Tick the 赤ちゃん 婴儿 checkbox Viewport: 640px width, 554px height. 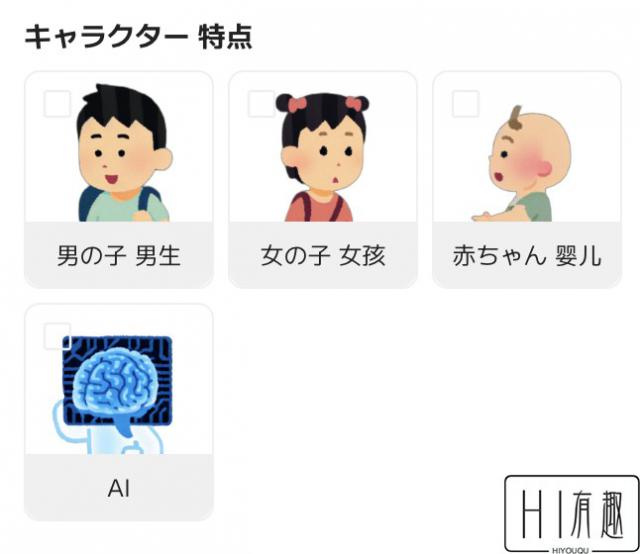tap(465, 103)
